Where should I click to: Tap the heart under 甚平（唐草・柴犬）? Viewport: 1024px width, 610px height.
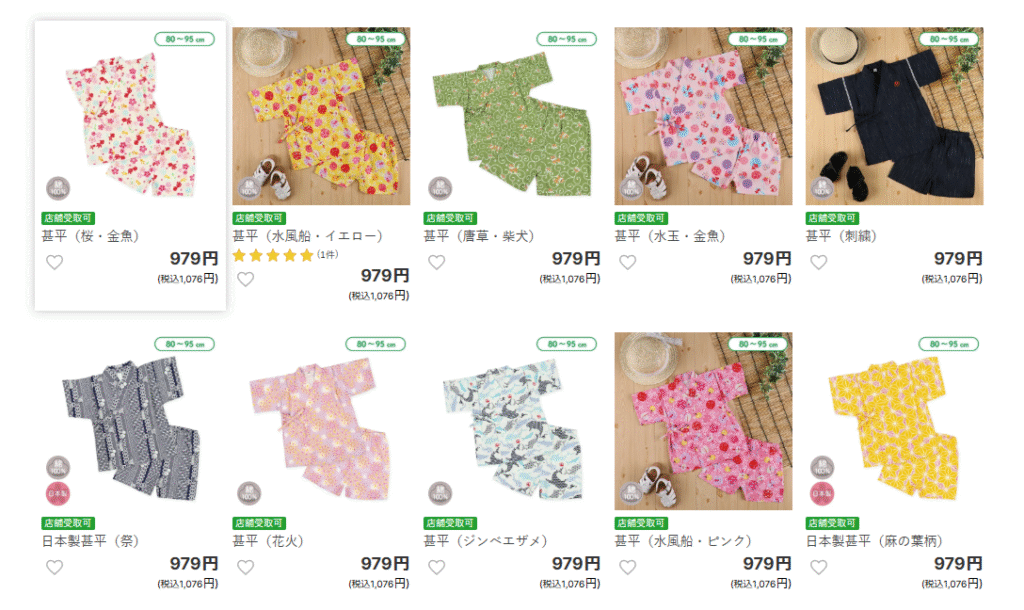pyautogui.click(x=437, y=263)
